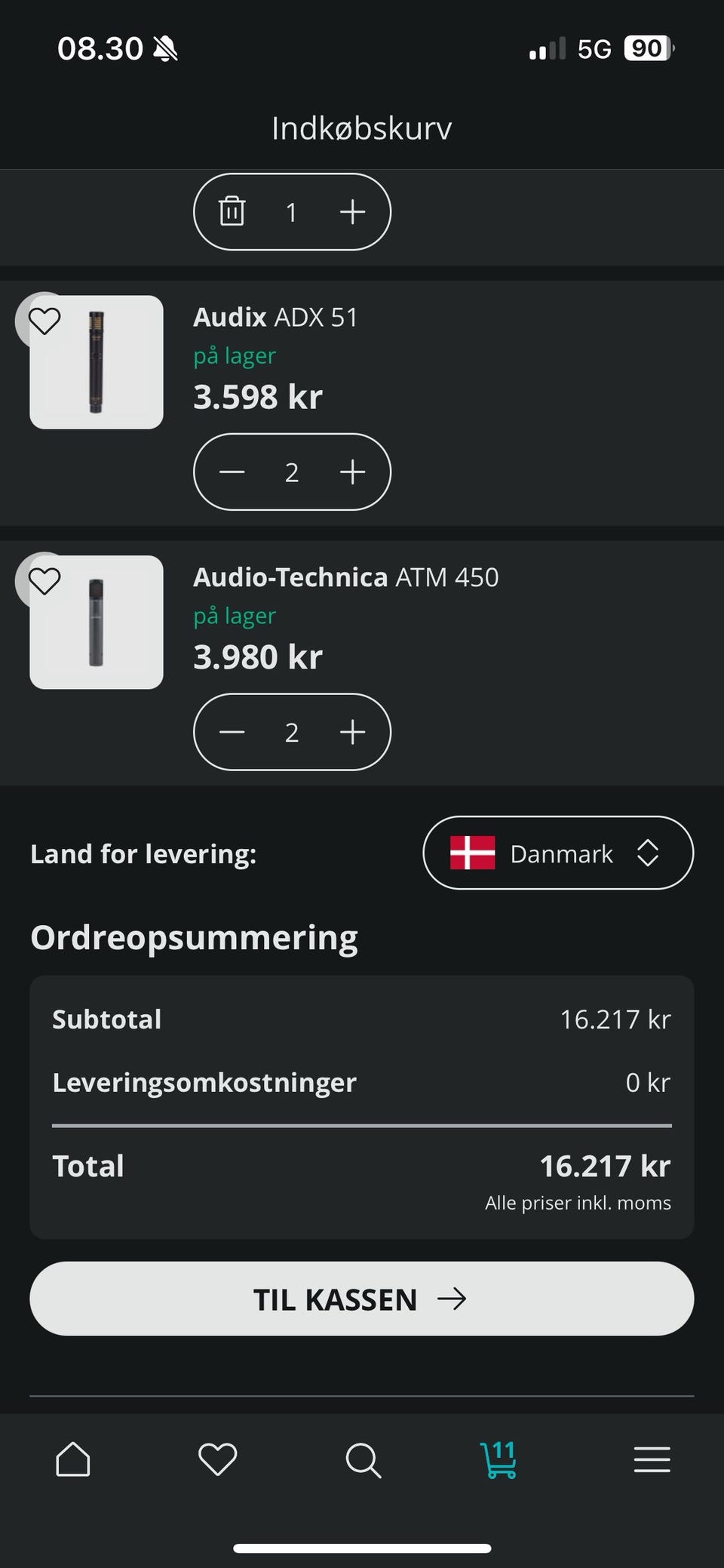The width and height of the screenshot is (724, 1568).
Task: Change delivery country from Danmark
Action: coord(558,853)
